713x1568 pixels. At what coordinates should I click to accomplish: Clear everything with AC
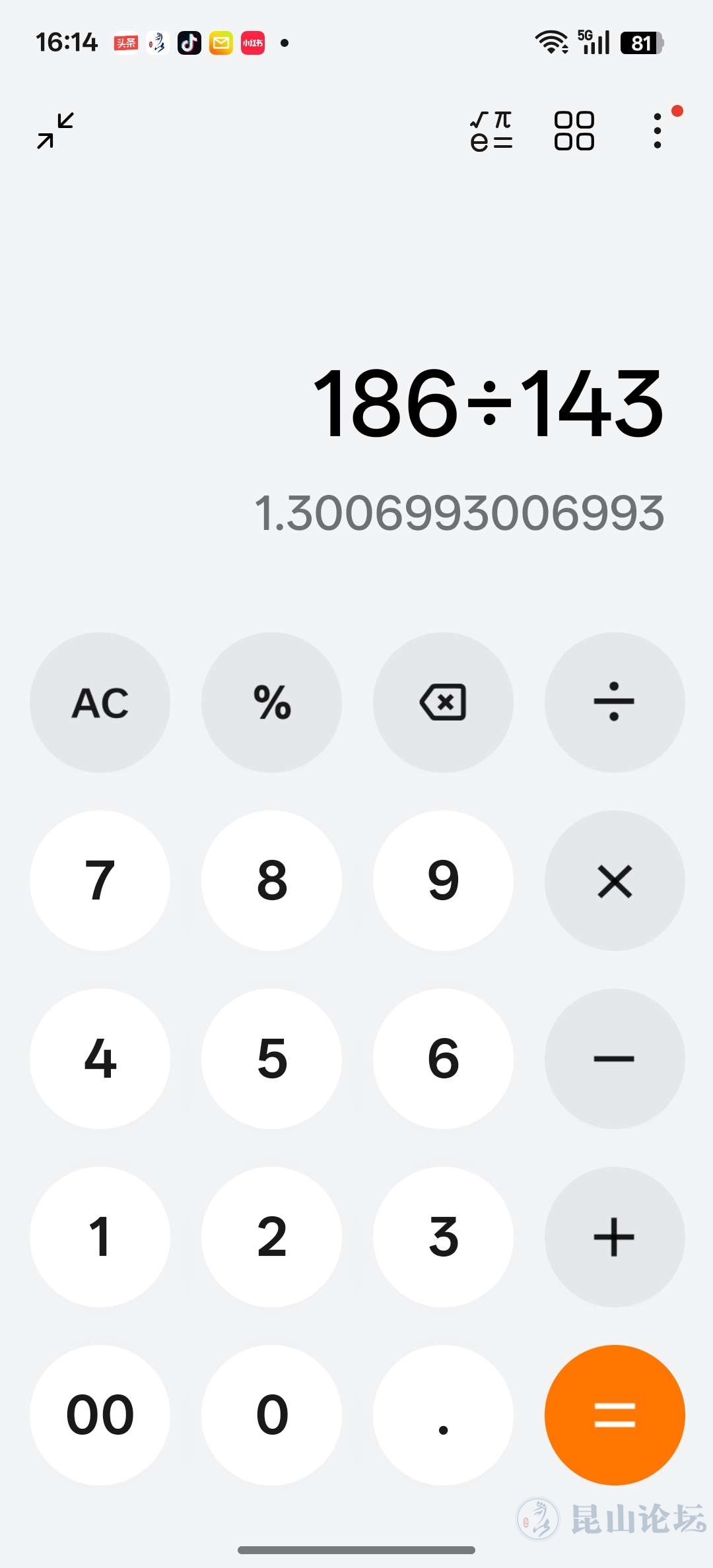click(100, 702)
